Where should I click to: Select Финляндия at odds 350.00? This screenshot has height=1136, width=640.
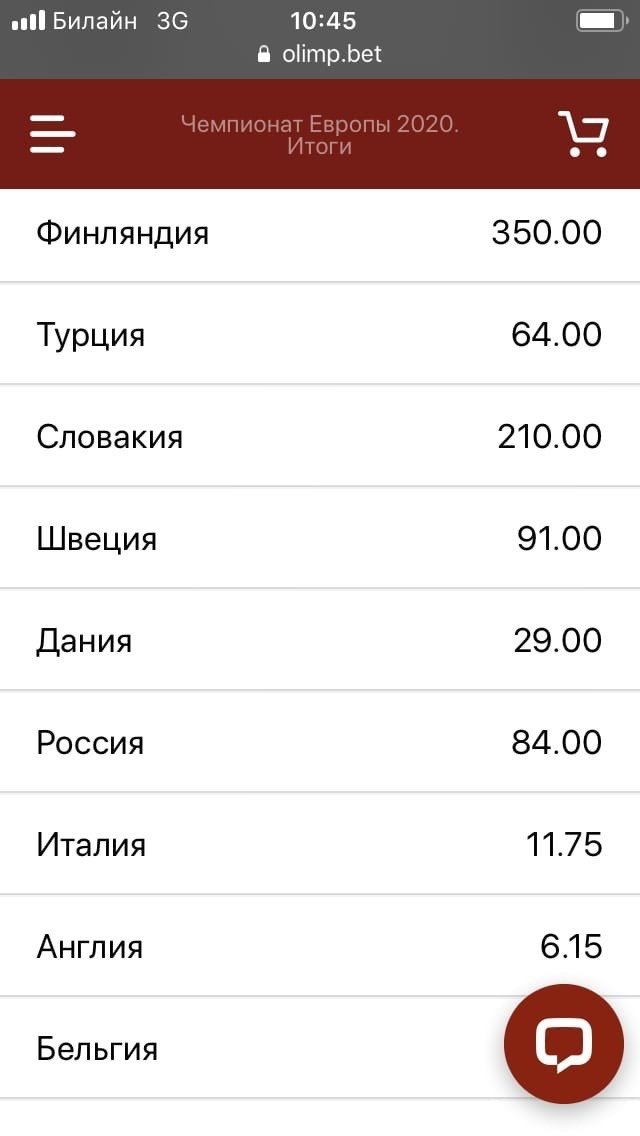[320, 233]
